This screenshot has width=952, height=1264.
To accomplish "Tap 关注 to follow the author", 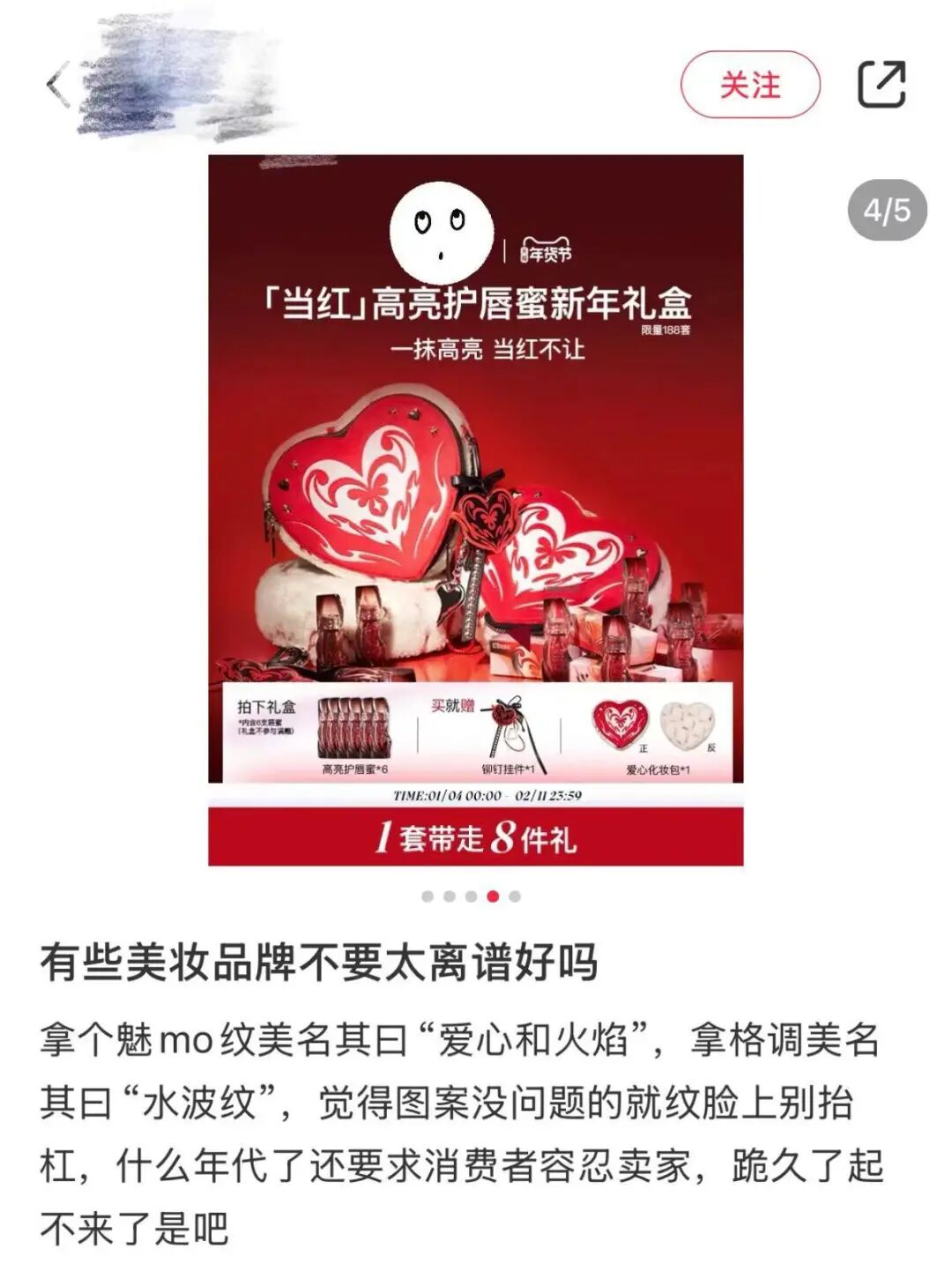I will pyautogui.click(x=750, y=86).
